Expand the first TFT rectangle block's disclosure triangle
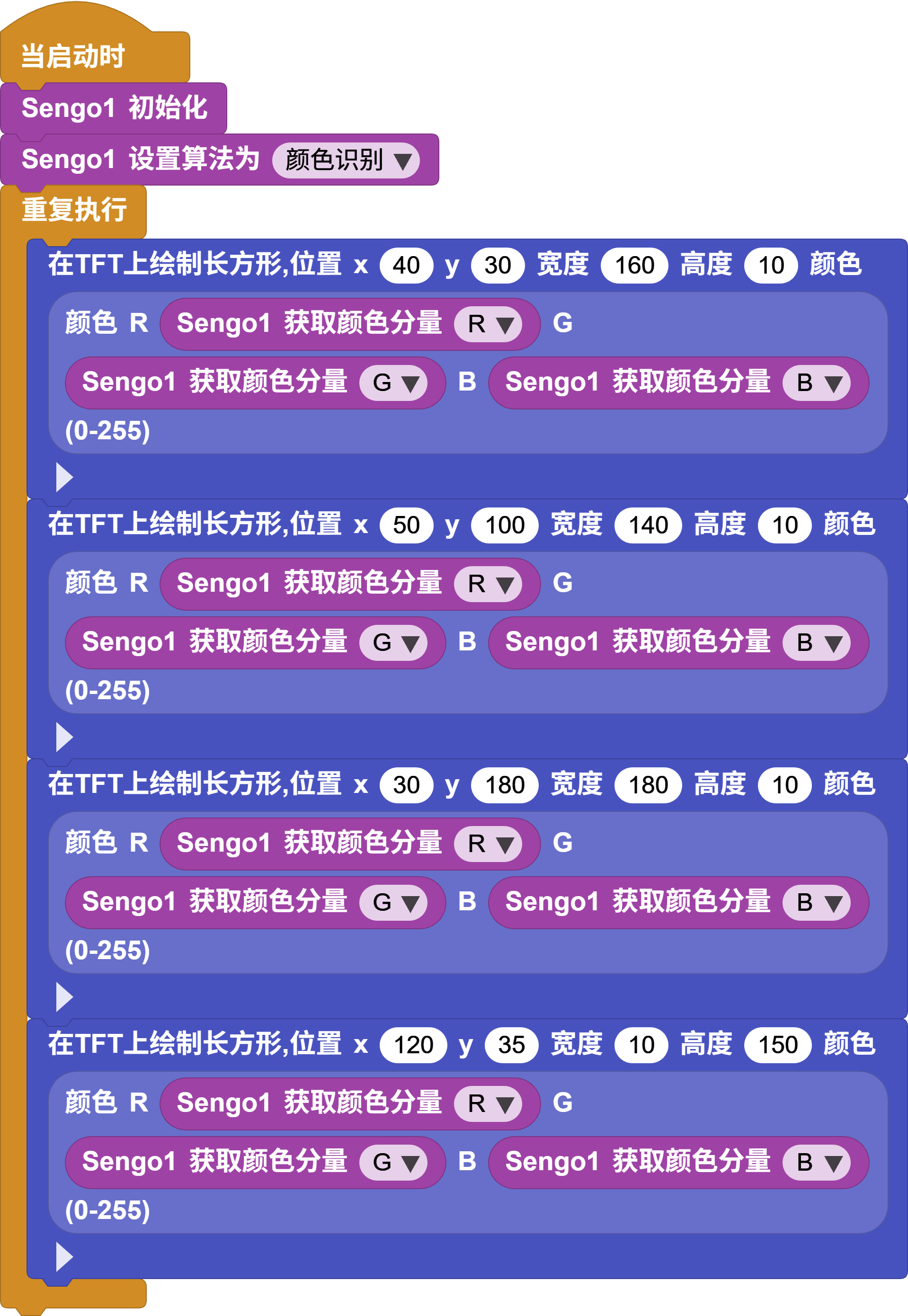This screenshot has width=908, height=1316. [x=64, y=478]
